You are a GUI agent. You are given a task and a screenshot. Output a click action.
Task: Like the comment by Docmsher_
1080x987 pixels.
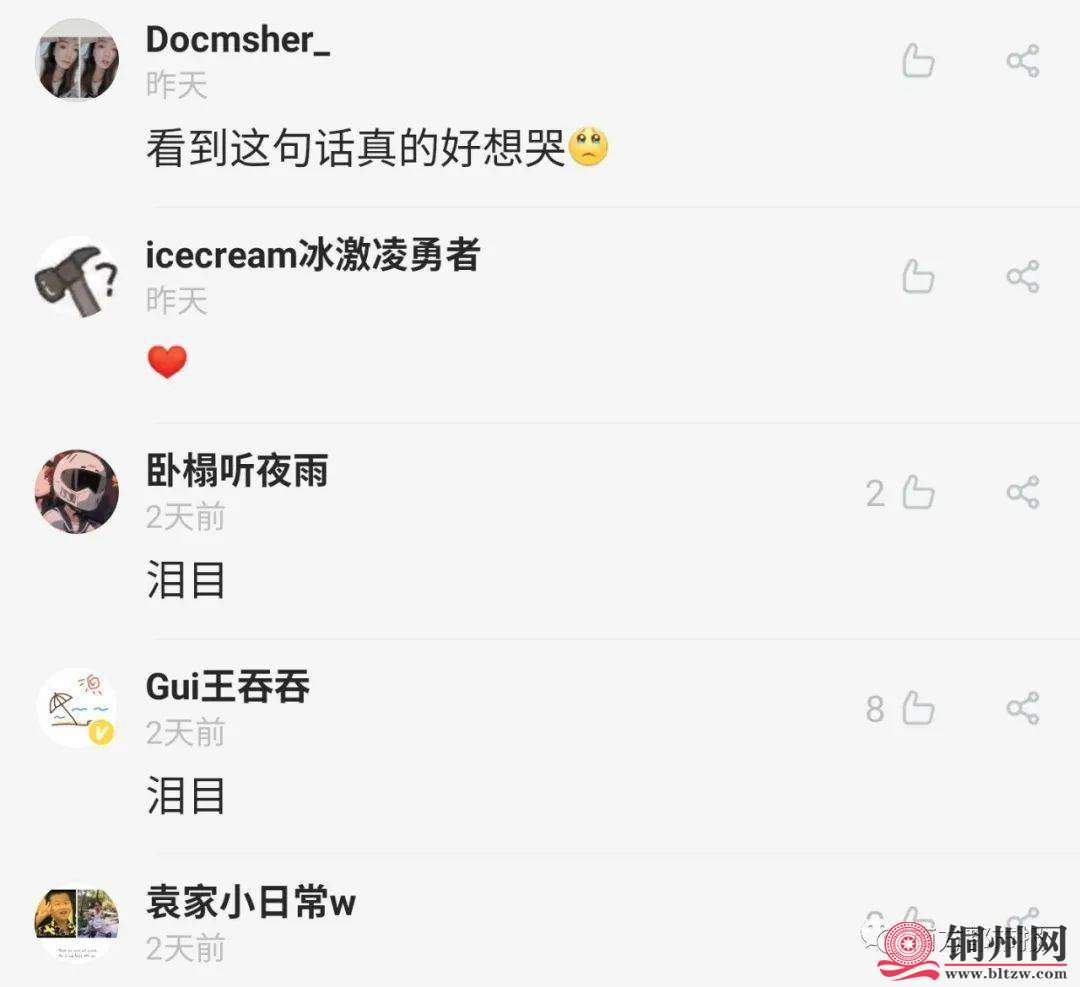[918, 61]
